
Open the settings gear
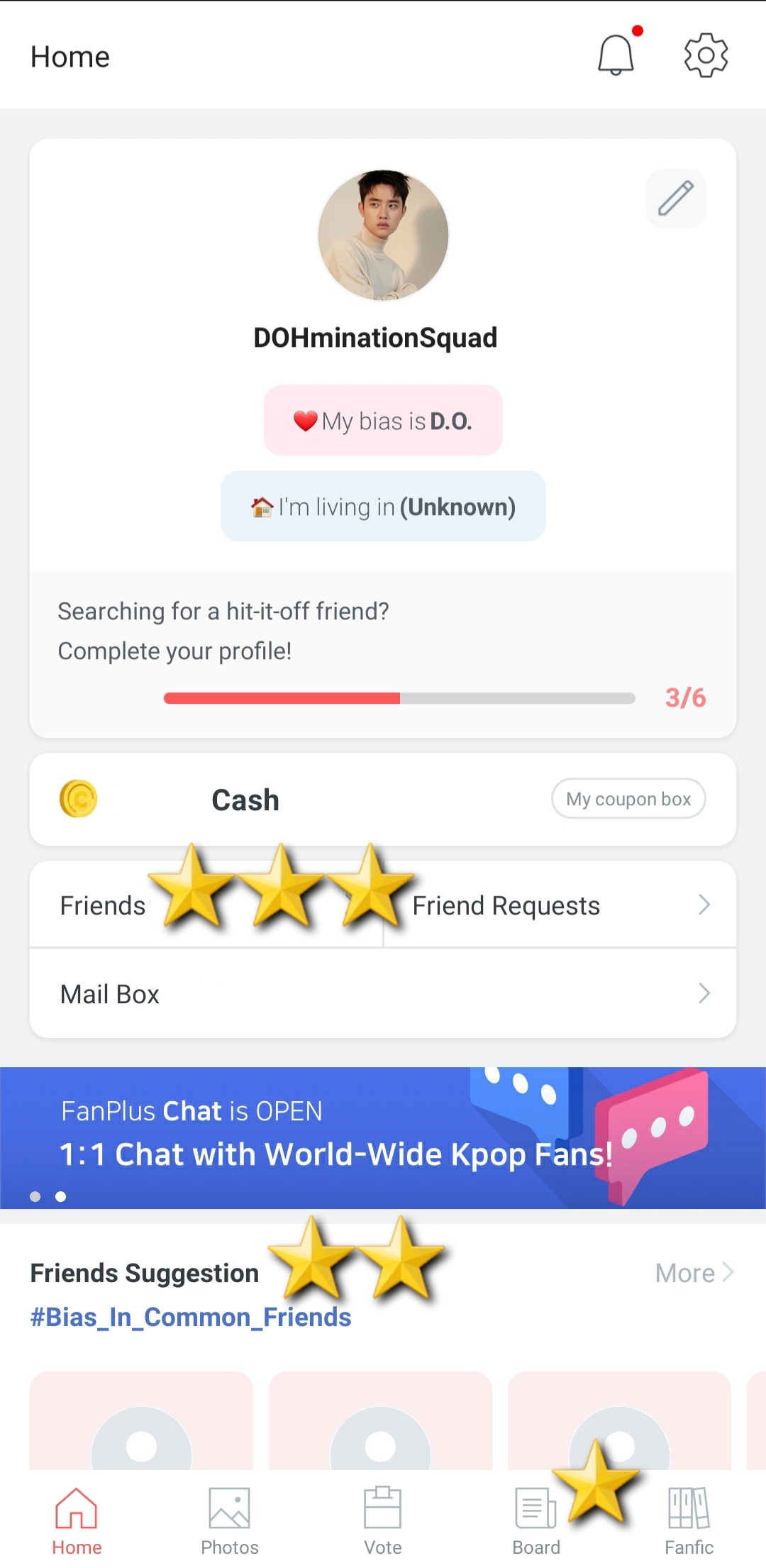click(706, 55)
